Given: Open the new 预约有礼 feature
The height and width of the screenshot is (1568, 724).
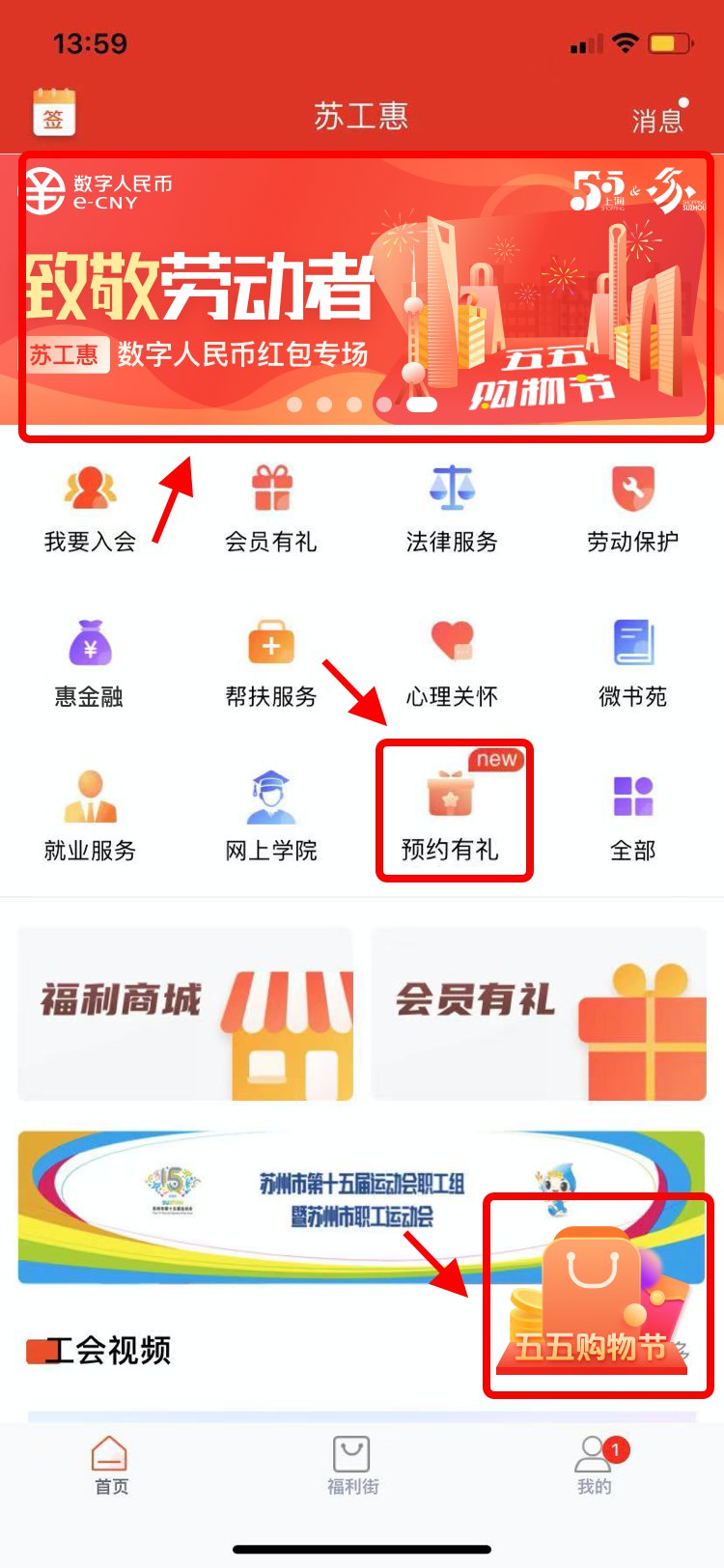Looking at the screenshot, I should pos(452,814).
